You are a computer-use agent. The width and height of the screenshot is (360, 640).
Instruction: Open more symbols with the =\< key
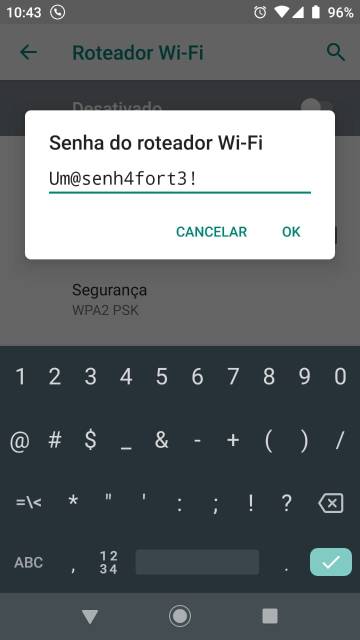29,503
